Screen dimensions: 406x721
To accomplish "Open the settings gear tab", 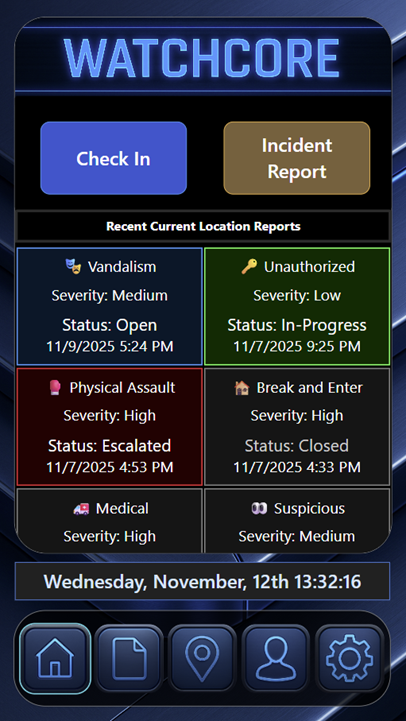I will click(349, 659).
